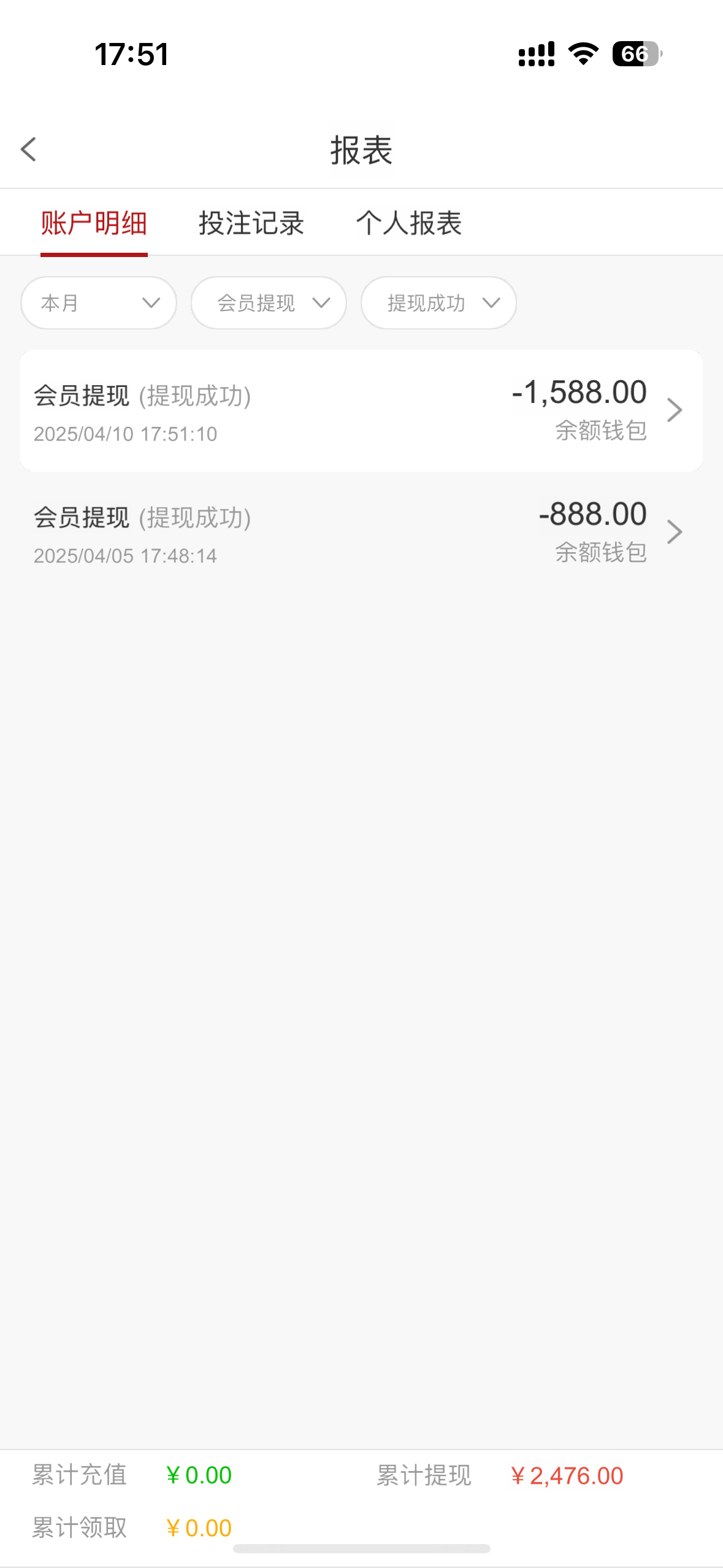Select the 账户明细 tab

pos(94,223)
